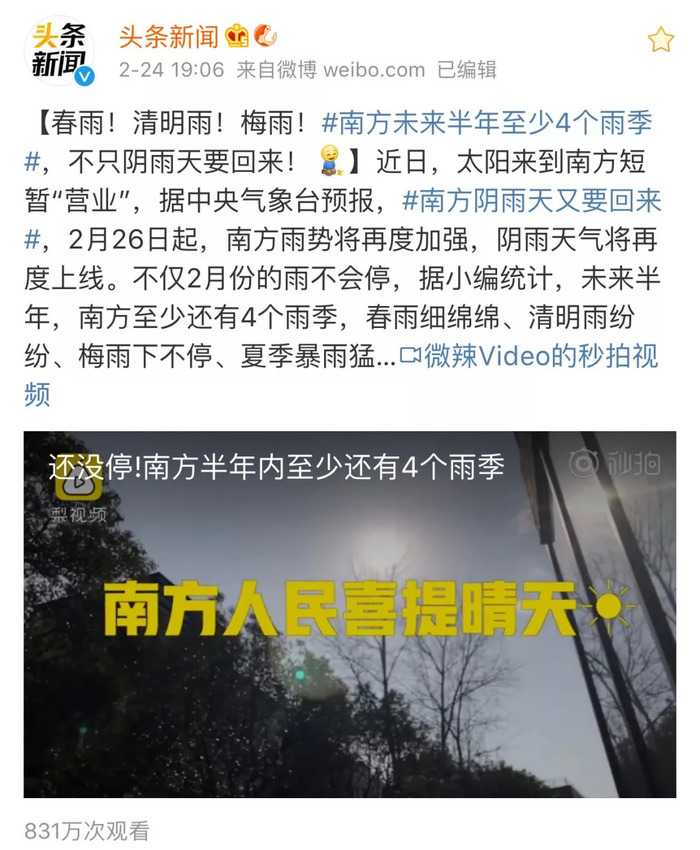Favorite this post with the star icon

click(660, 40)
